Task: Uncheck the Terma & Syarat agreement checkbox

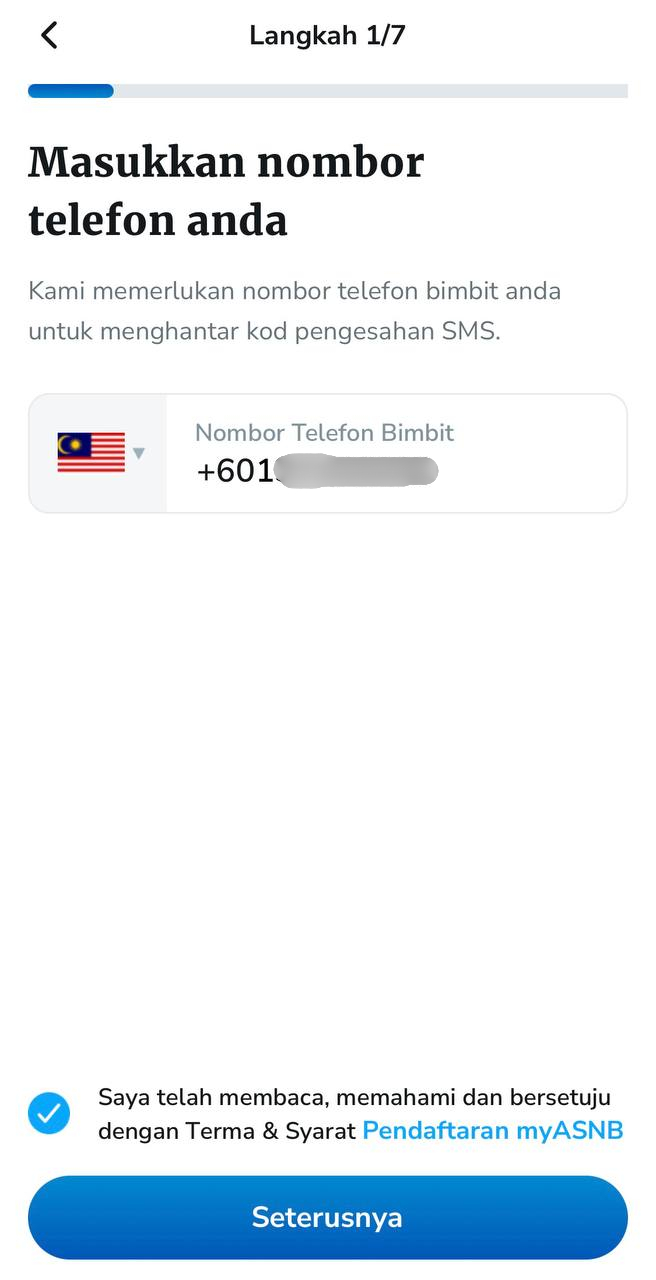Action: (49, 1113)
